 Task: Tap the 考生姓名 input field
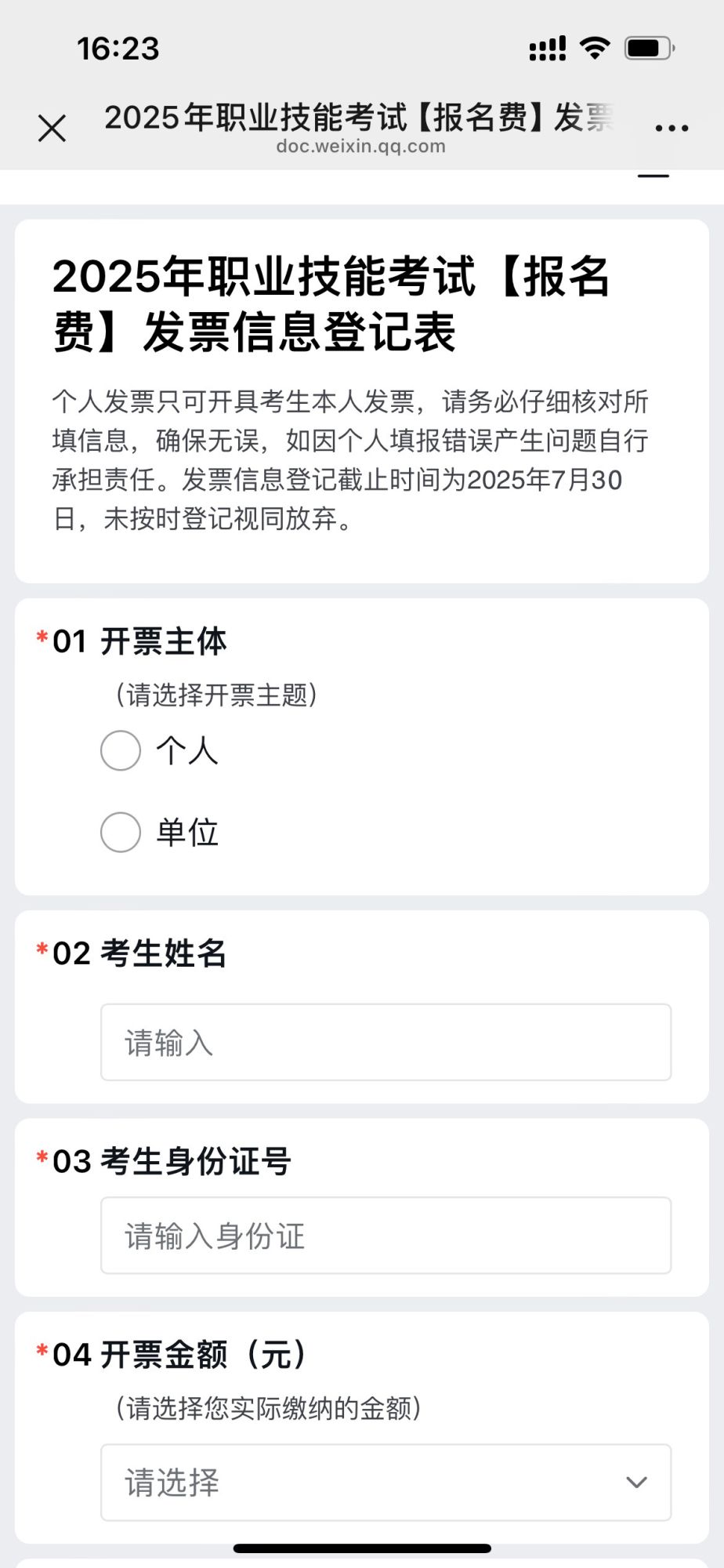(x=386, y=1042)
